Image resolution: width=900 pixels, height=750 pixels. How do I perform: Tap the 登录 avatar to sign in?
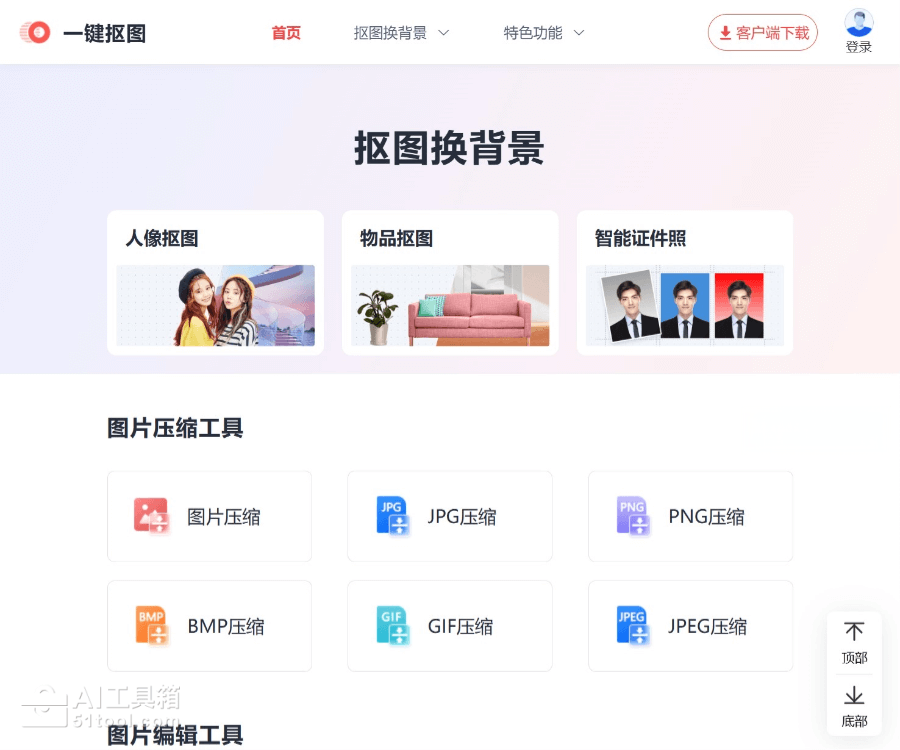[858, 30]
